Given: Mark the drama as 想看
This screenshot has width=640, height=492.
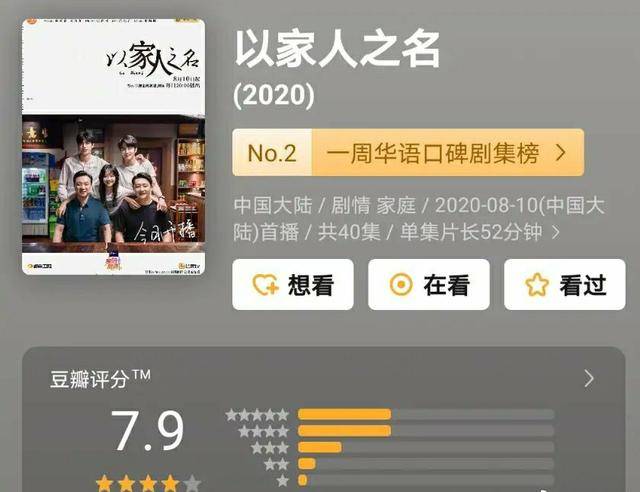Looking at the screenshot, I should point(292,285).
